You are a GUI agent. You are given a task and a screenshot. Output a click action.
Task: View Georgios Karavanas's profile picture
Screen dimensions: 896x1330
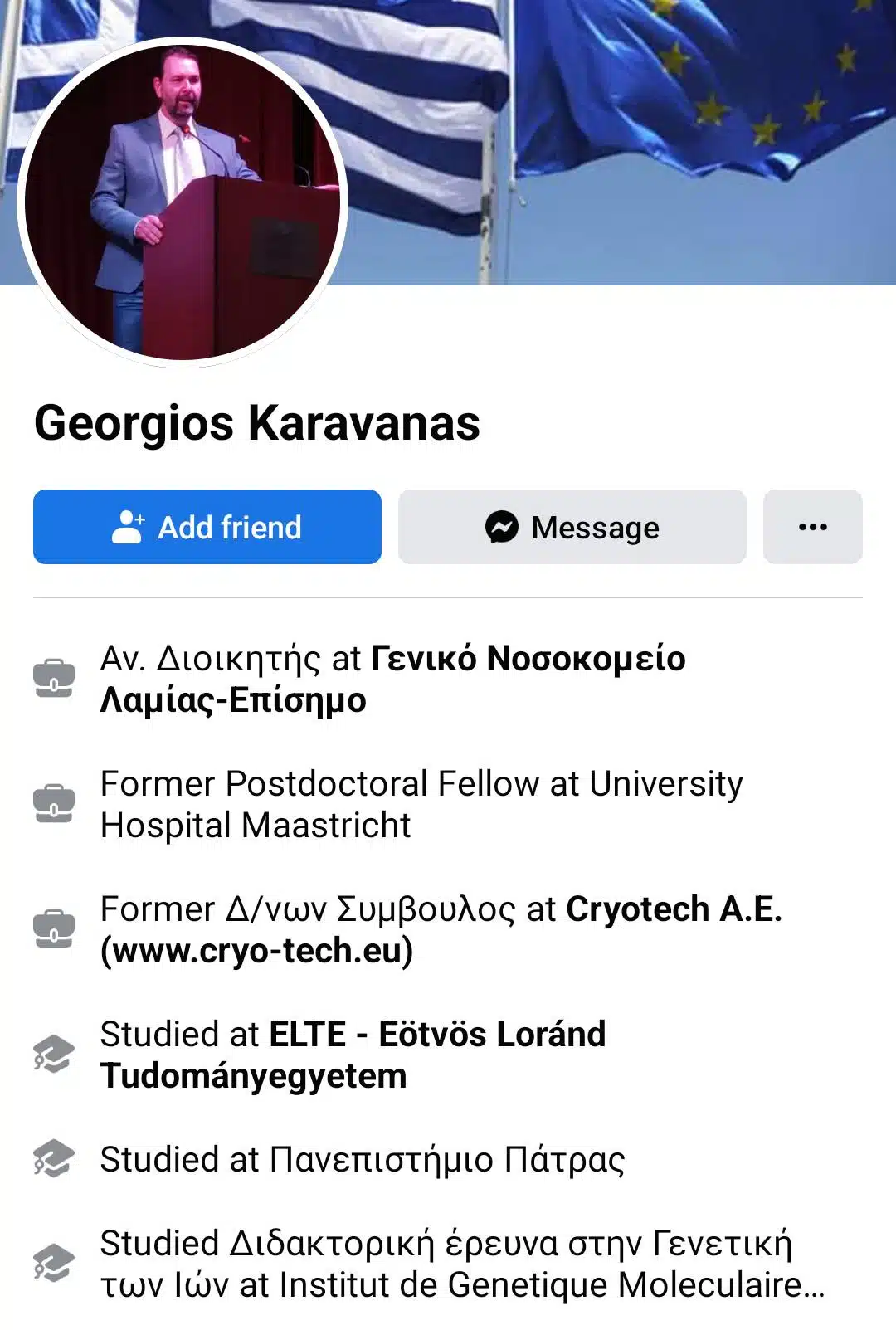182,202
